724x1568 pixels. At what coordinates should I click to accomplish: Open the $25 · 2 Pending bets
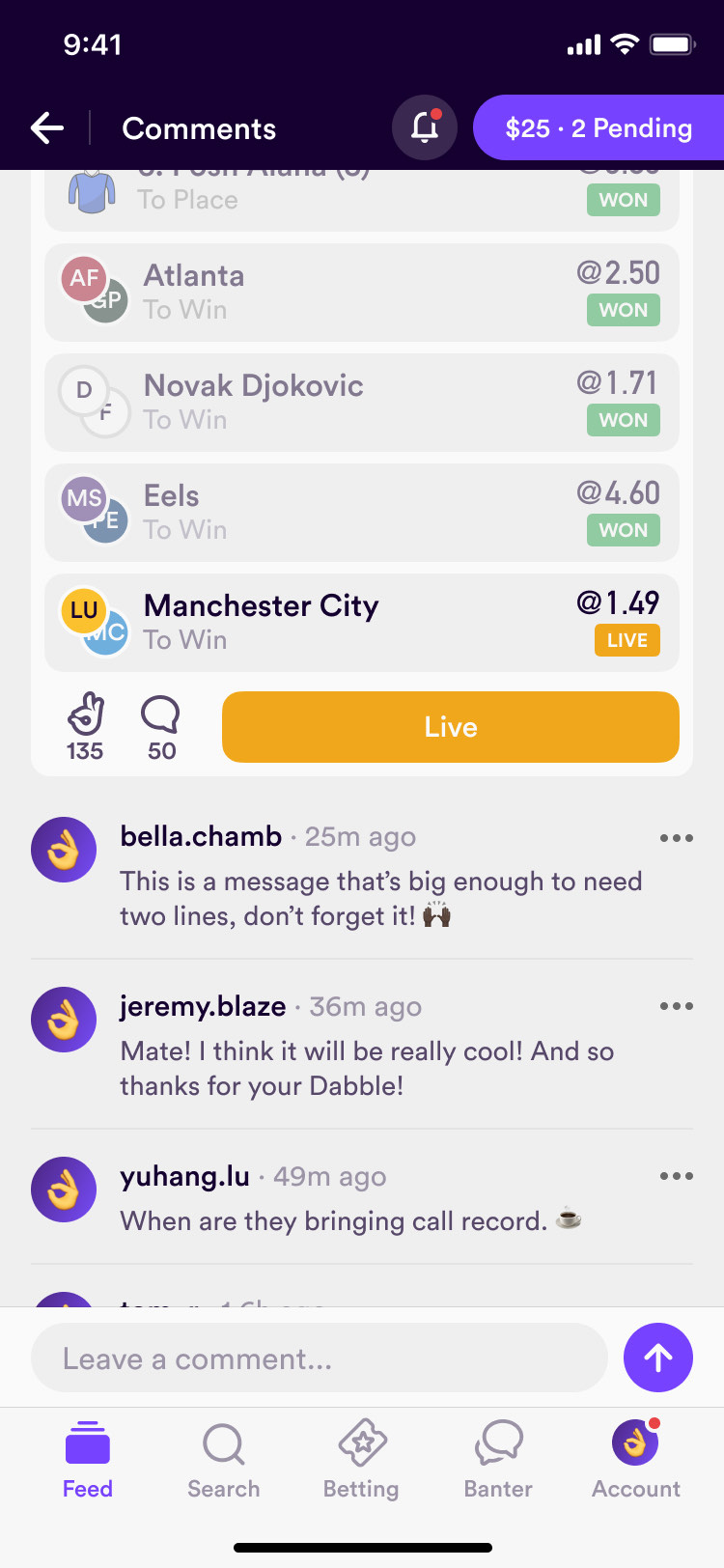pos(599,127)
